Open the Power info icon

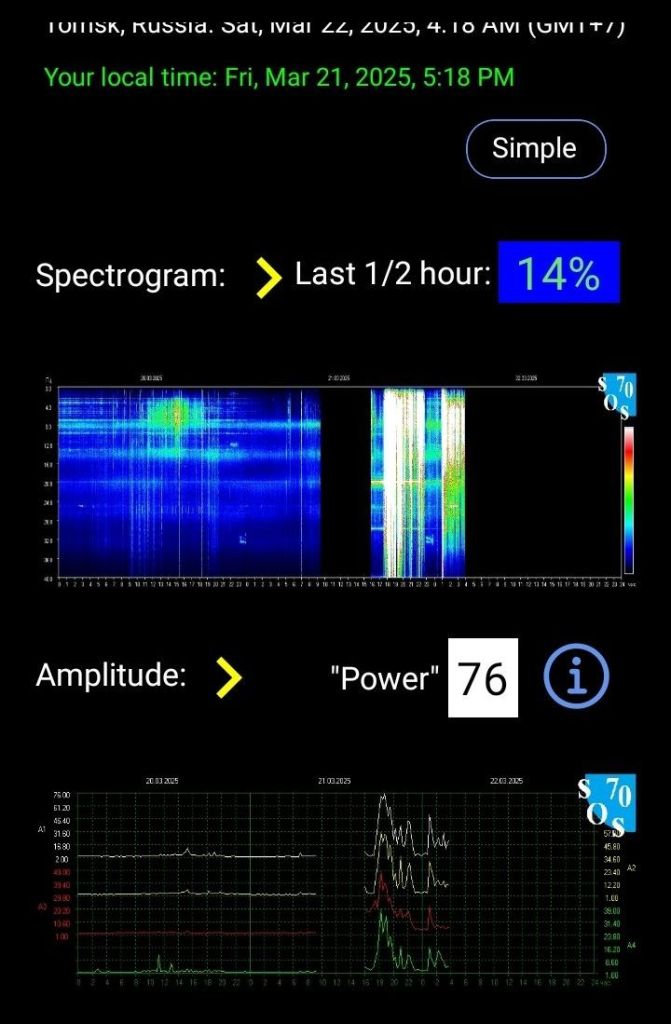coord(576,677)
